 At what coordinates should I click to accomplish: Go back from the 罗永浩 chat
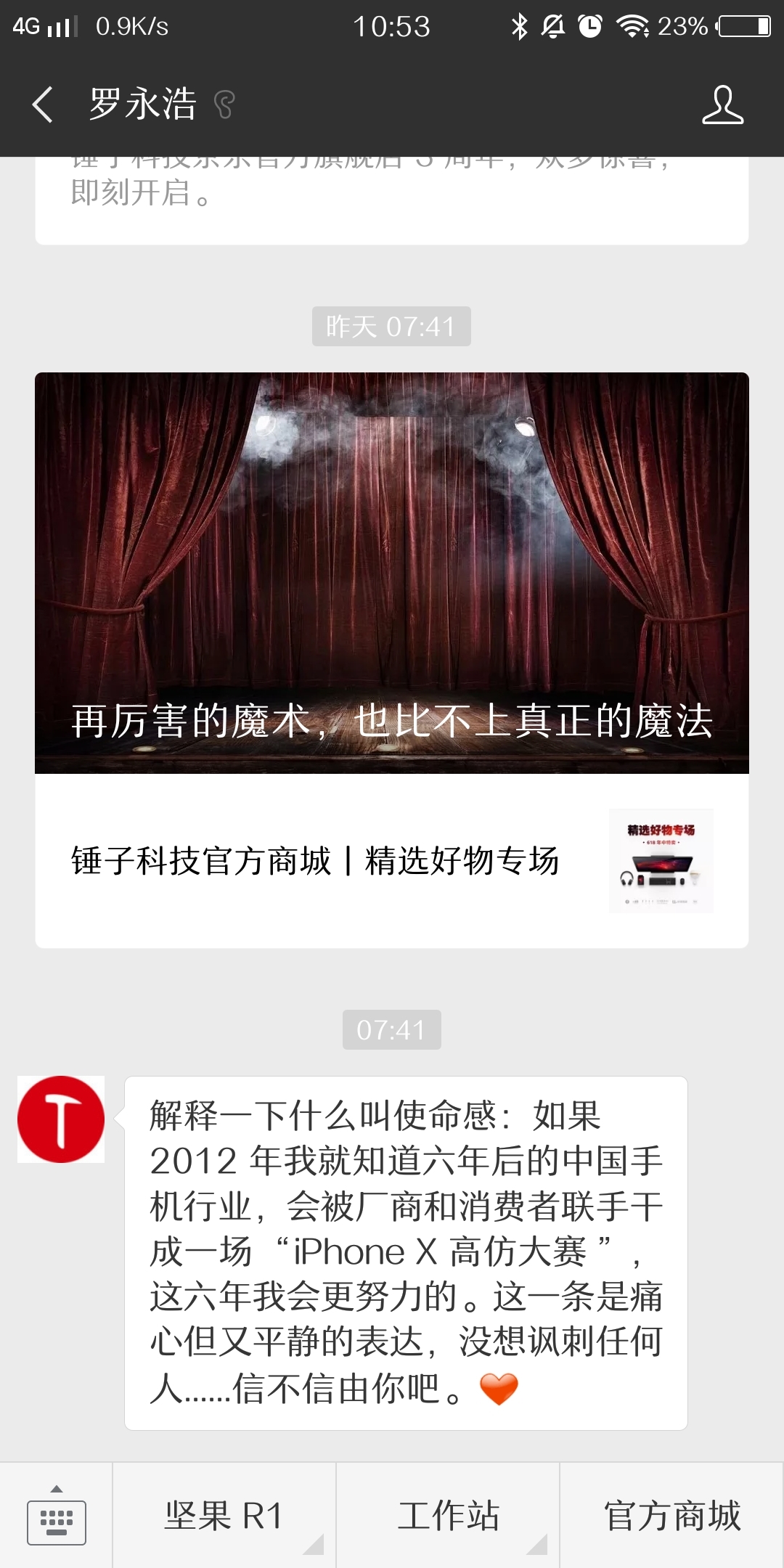point(44,105)
